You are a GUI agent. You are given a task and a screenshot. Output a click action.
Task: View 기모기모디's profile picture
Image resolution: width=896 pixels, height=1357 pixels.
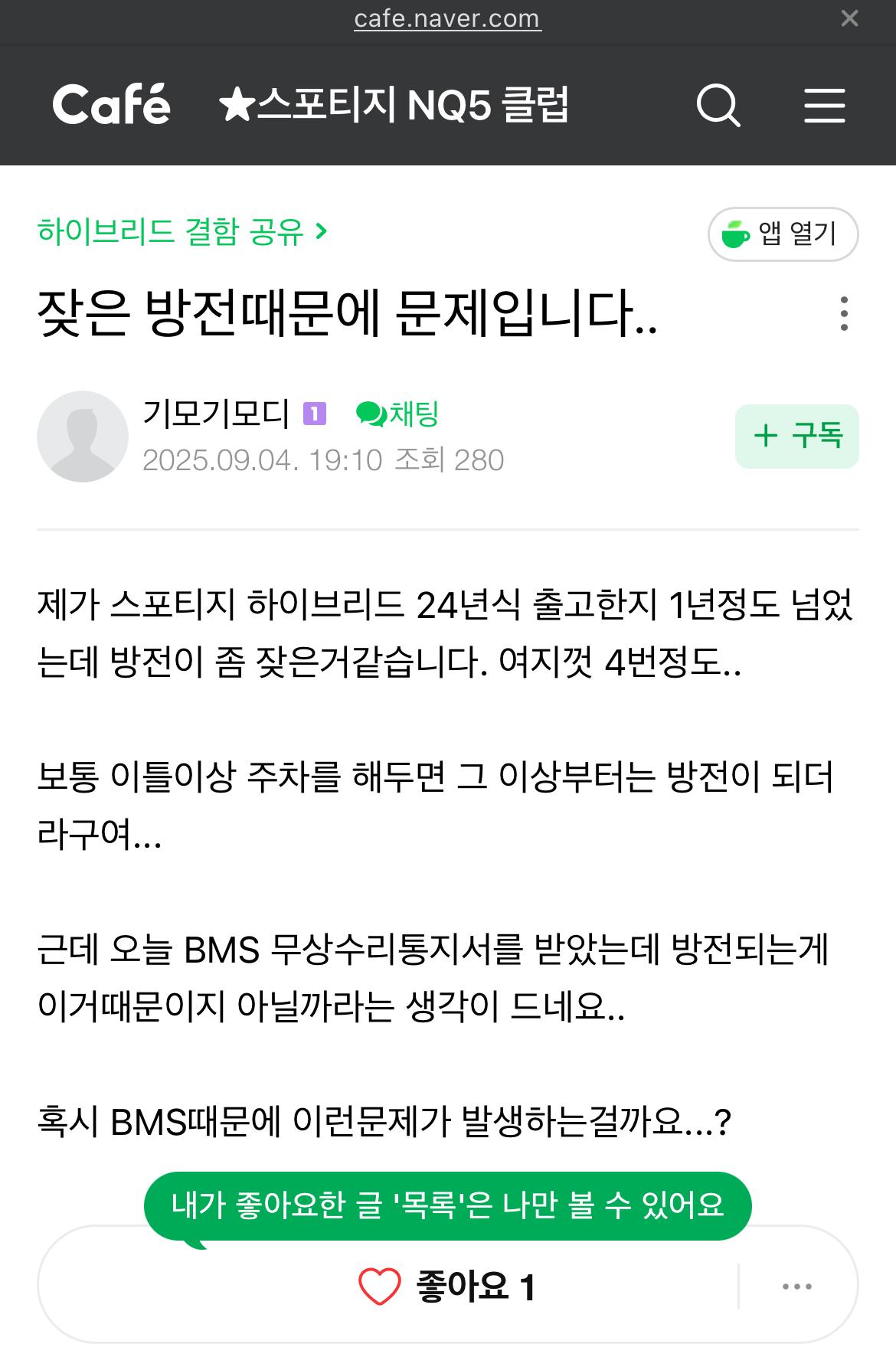click(x=83, y=437)
